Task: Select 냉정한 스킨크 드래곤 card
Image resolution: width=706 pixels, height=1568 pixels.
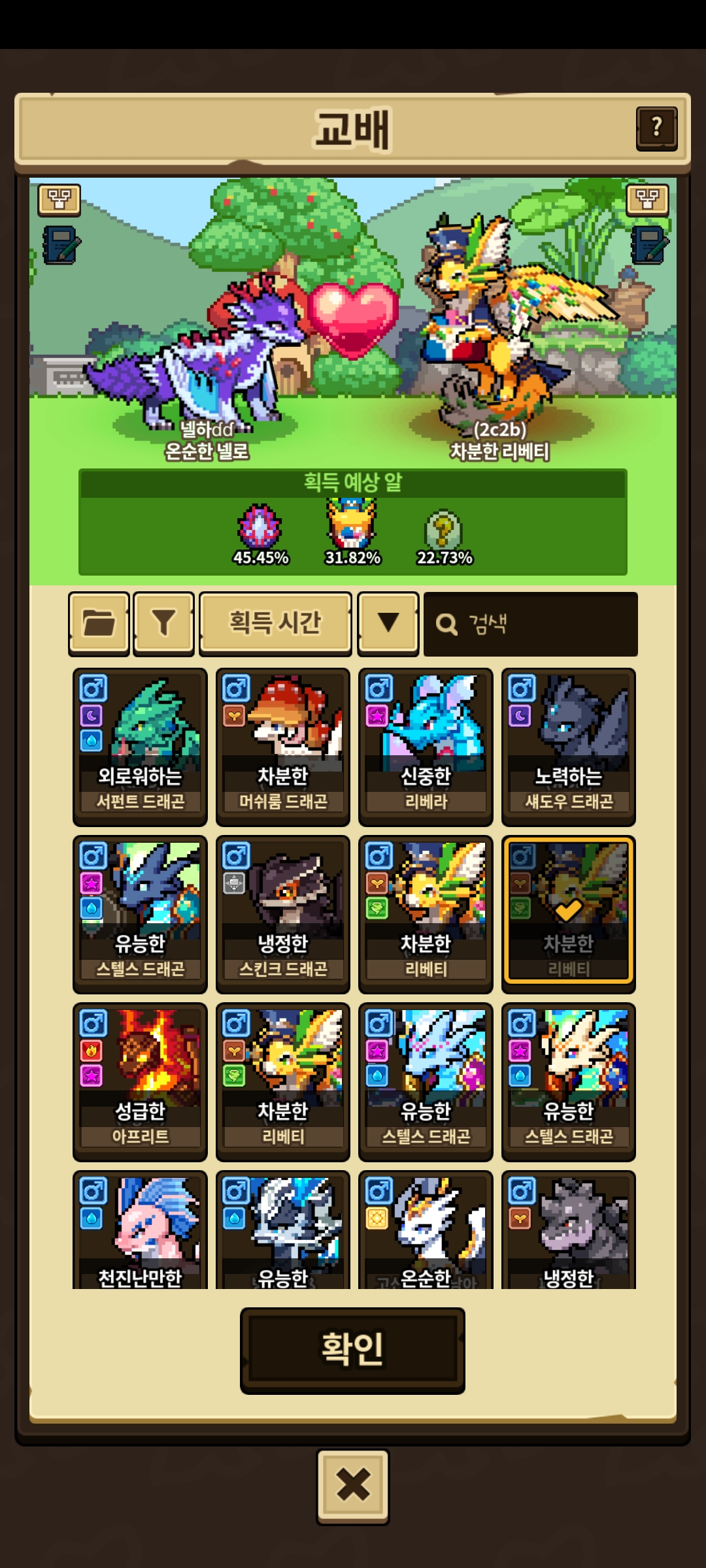Action: [x=282, y=913]
